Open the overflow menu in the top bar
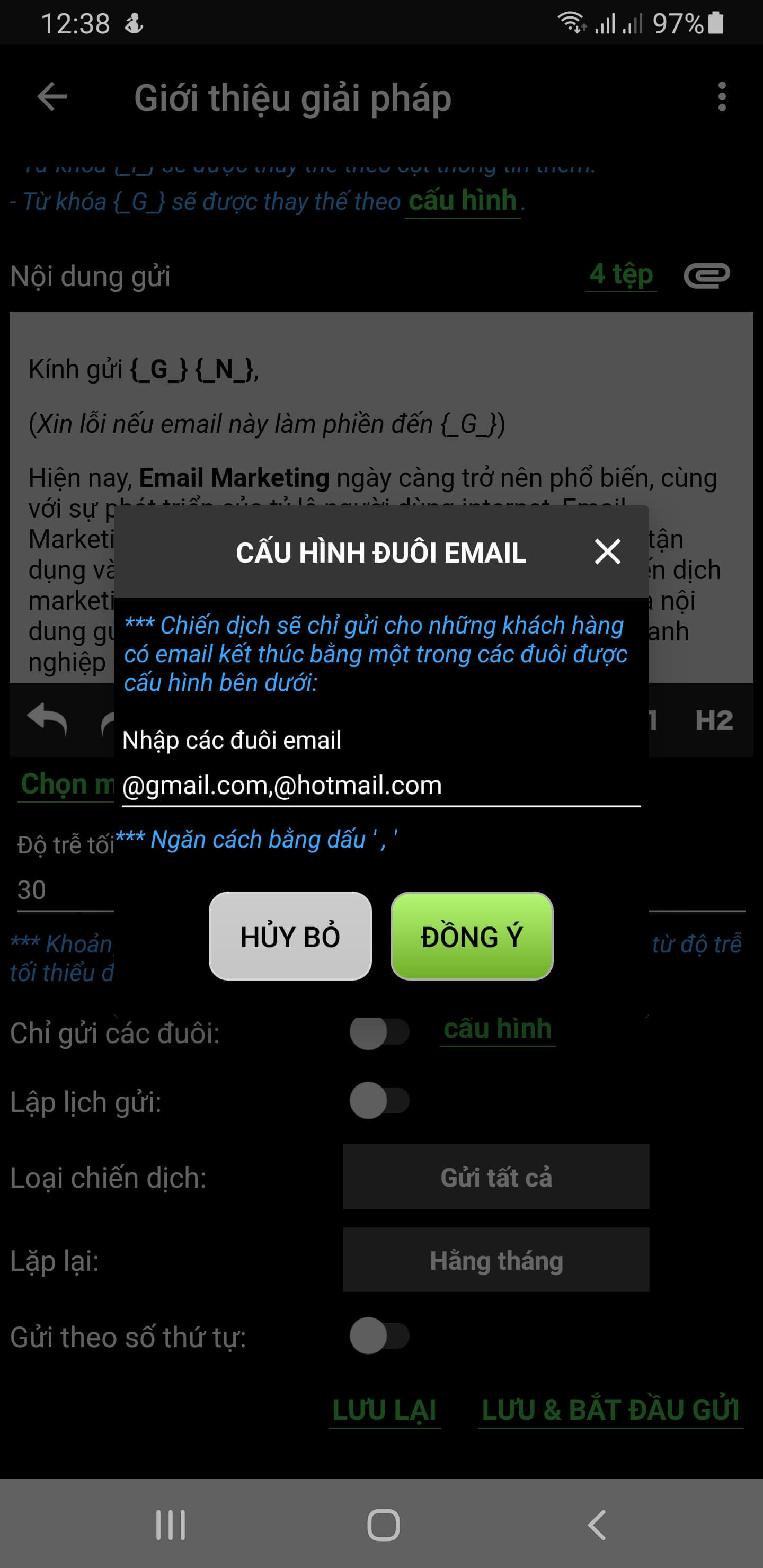 click(723, 97)
